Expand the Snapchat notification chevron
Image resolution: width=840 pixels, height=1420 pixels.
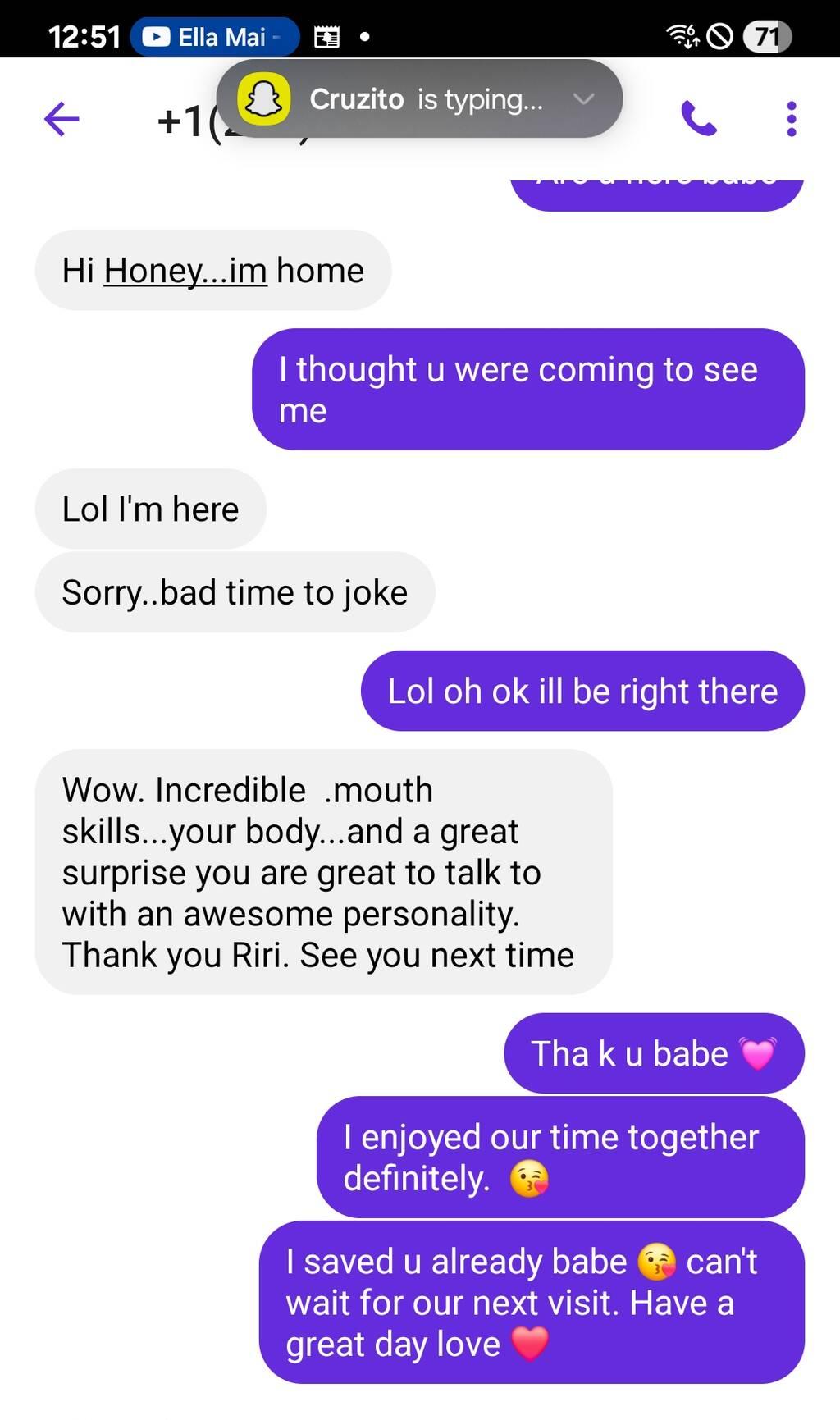pyautogui.click(x=583, y=99)
